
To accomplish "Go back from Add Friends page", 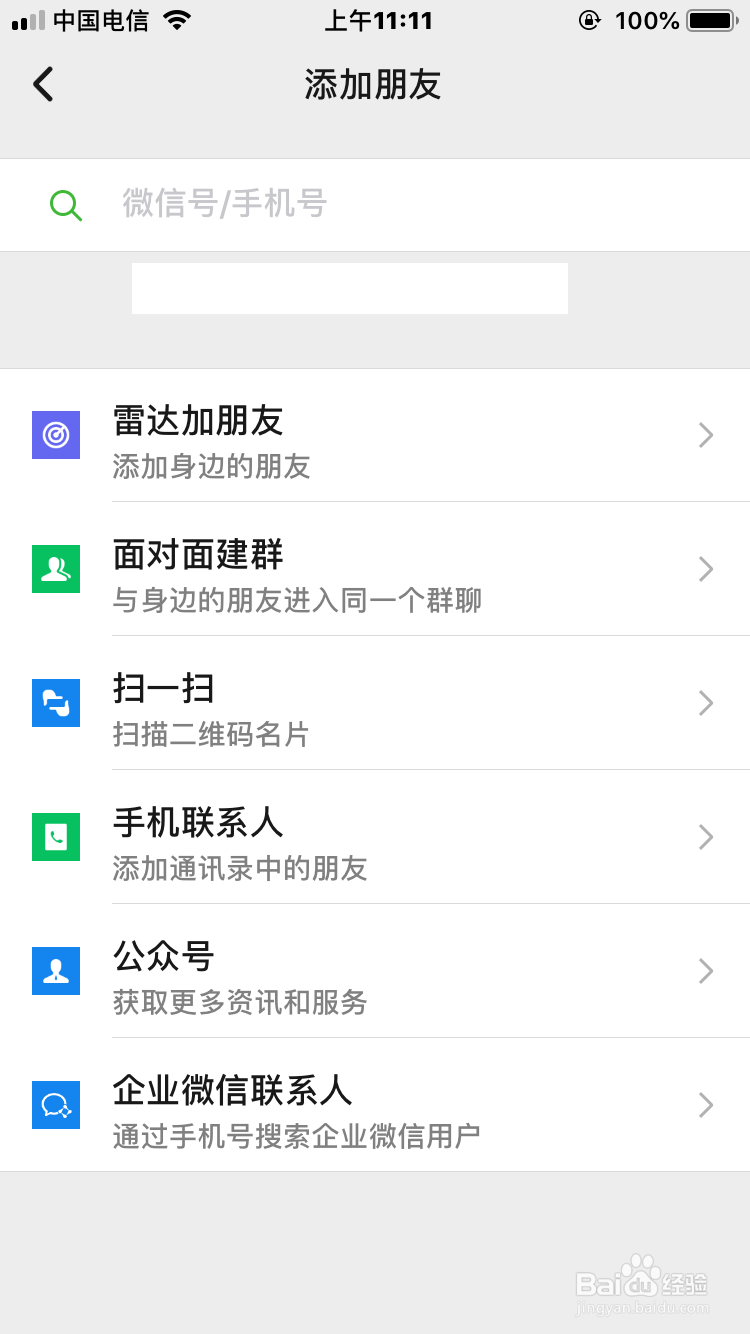I will click(x=43, y=85).
